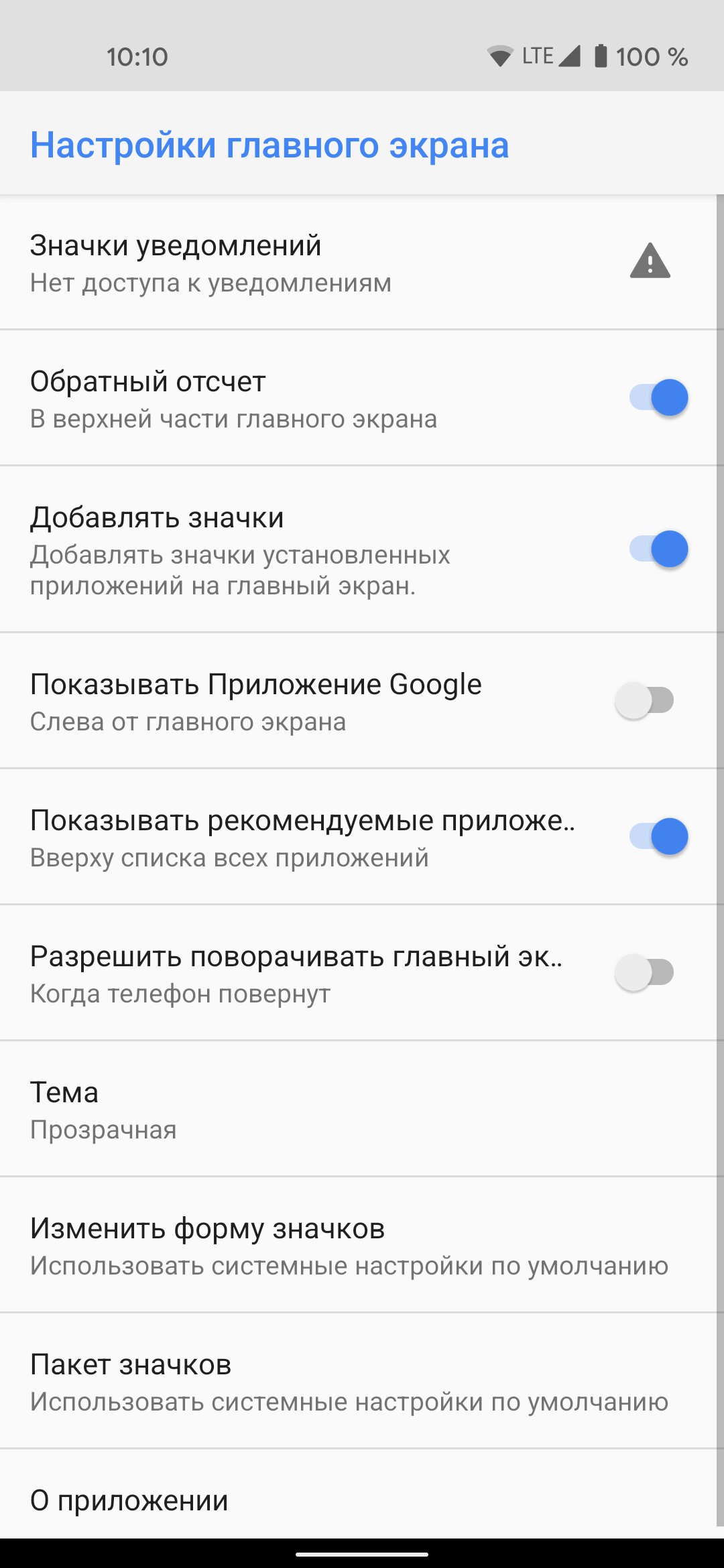Disable the Добавлять значки switch

pos(658,549)
